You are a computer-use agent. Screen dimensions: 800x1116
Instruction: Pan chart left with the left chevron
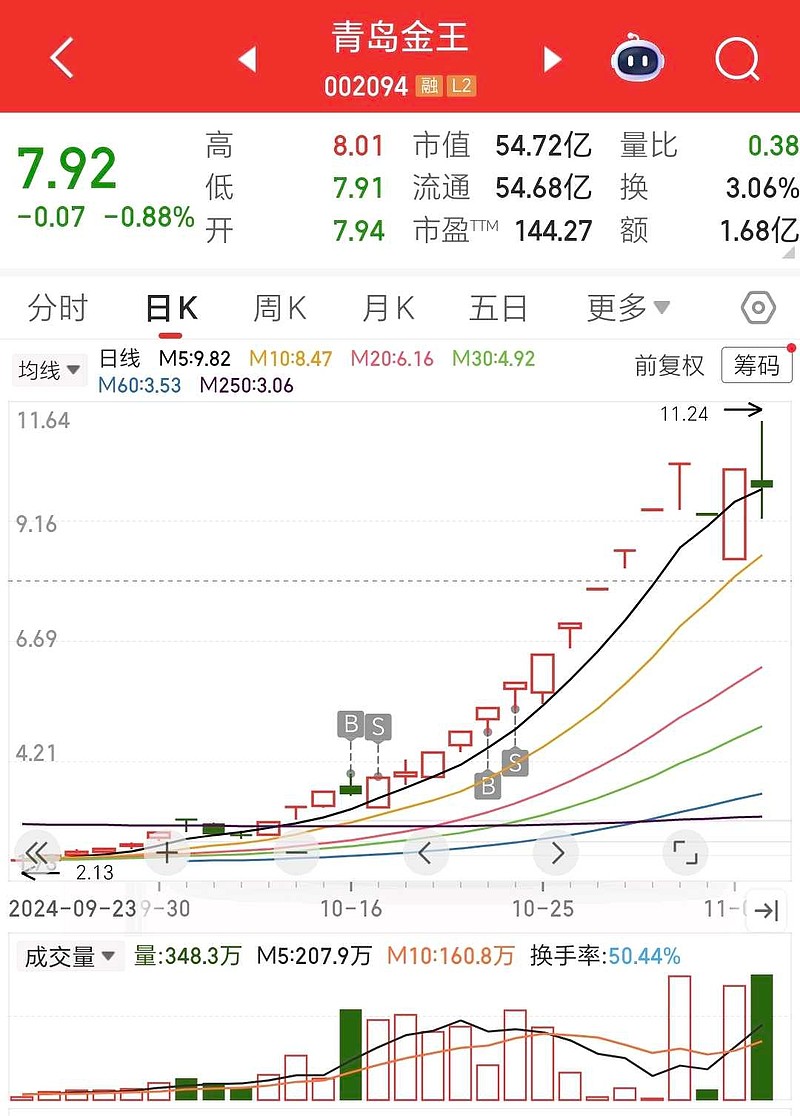426,853
